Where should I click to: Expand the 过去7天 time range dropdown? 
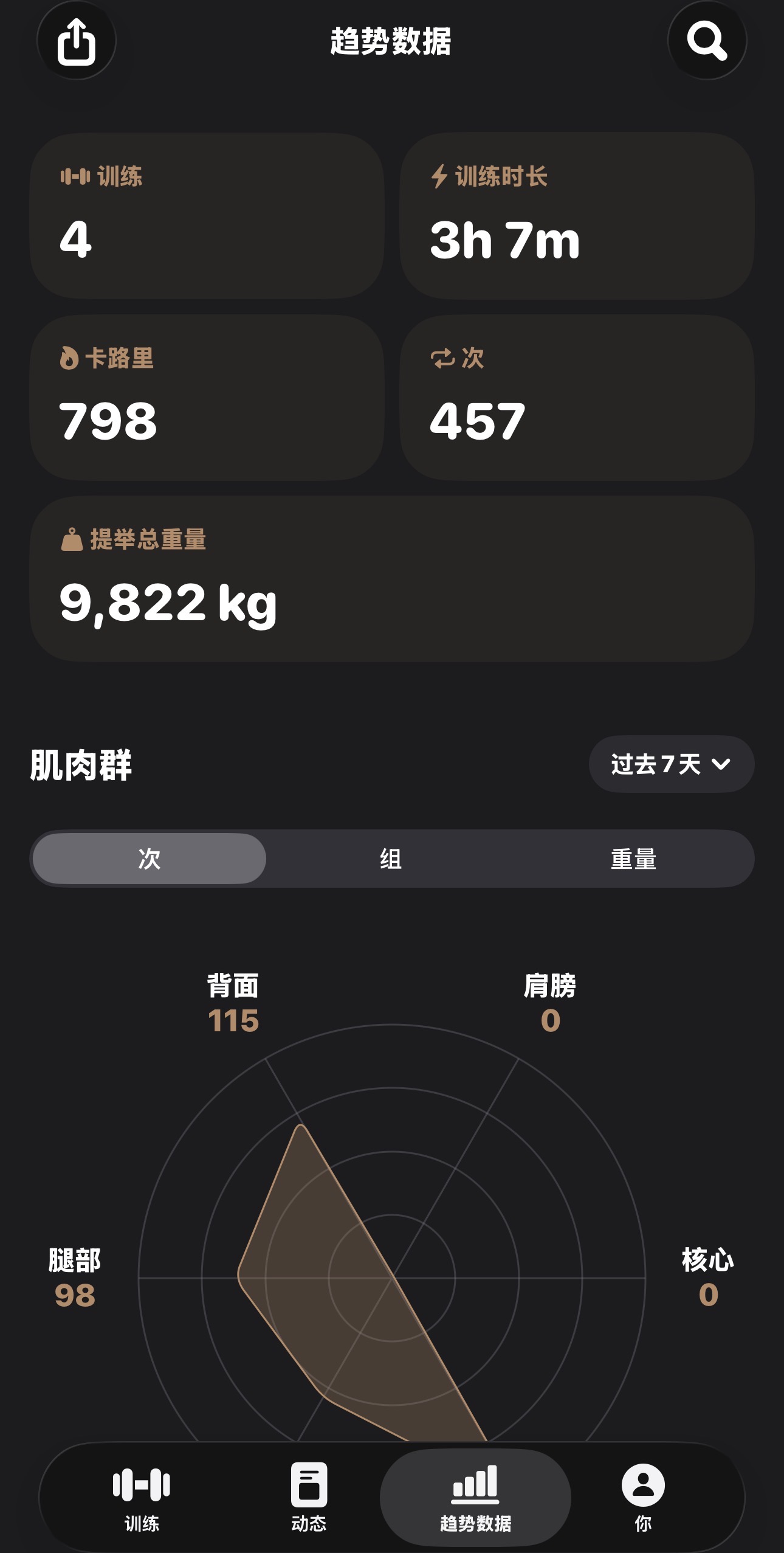[x=671, y=764]
